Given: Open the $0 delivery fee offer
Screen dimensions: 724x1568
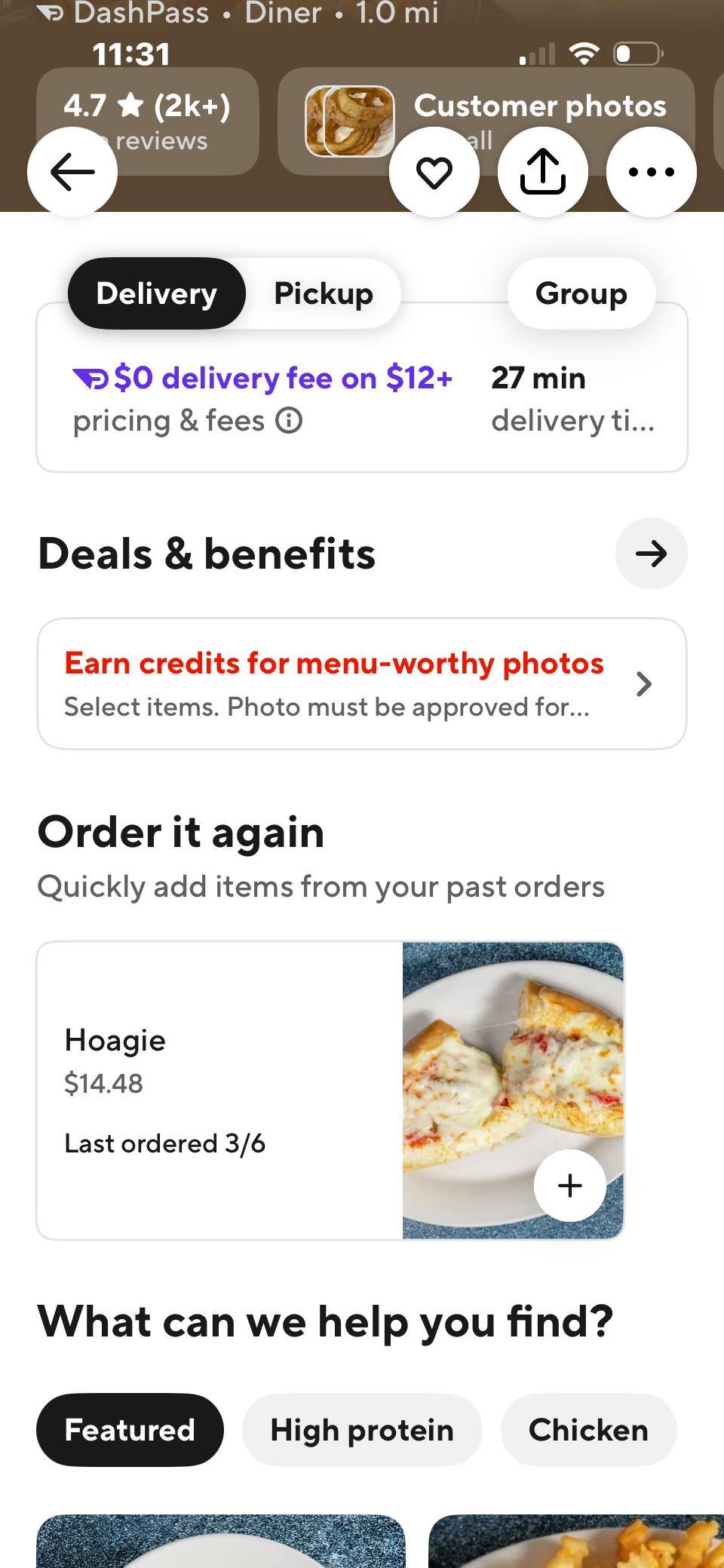Looking at the screenshot, I should [x=282, y=378].
